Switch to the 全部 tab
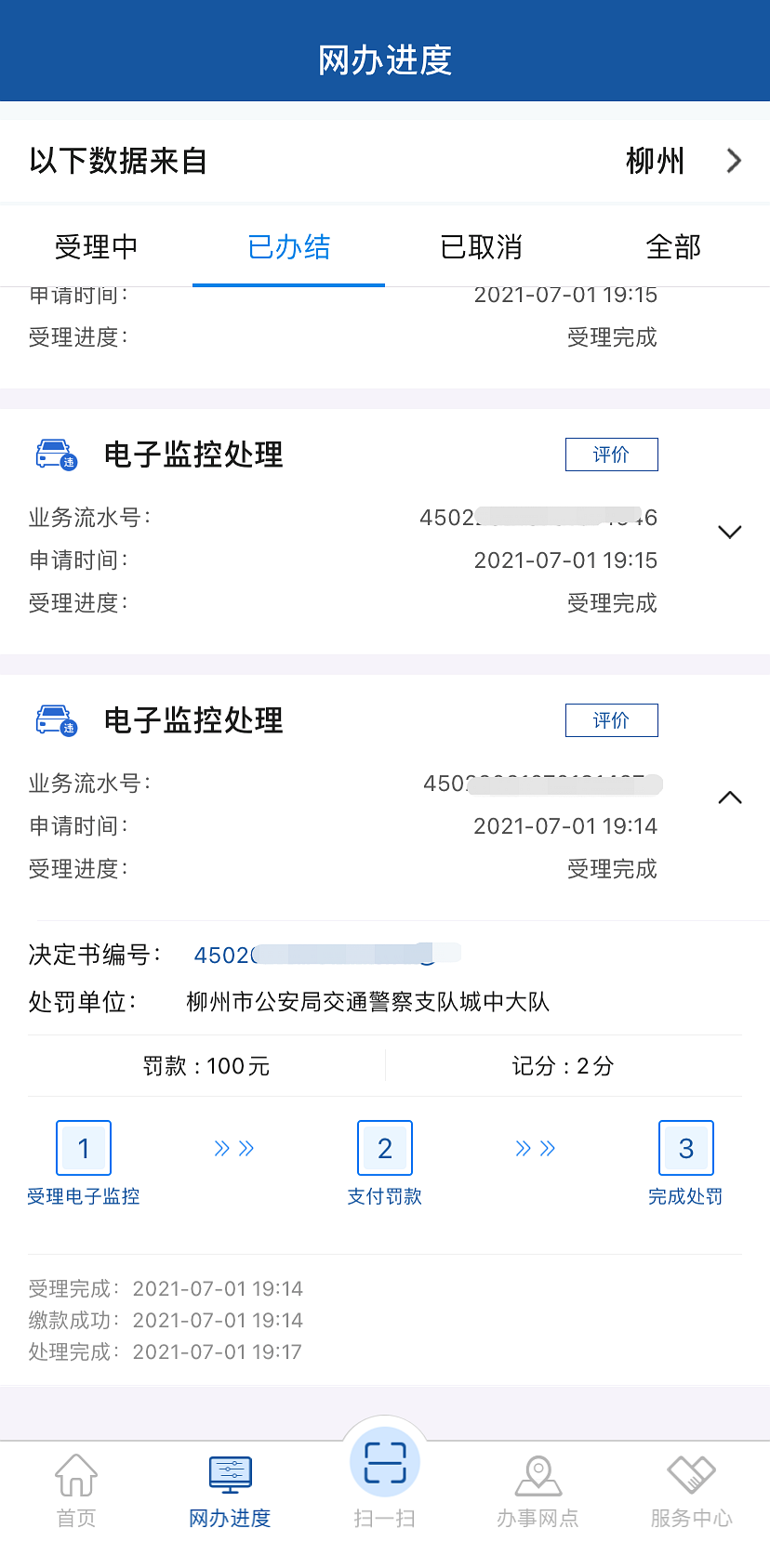The width and height of the screenshot is (770, 1568). click(673, 247)
